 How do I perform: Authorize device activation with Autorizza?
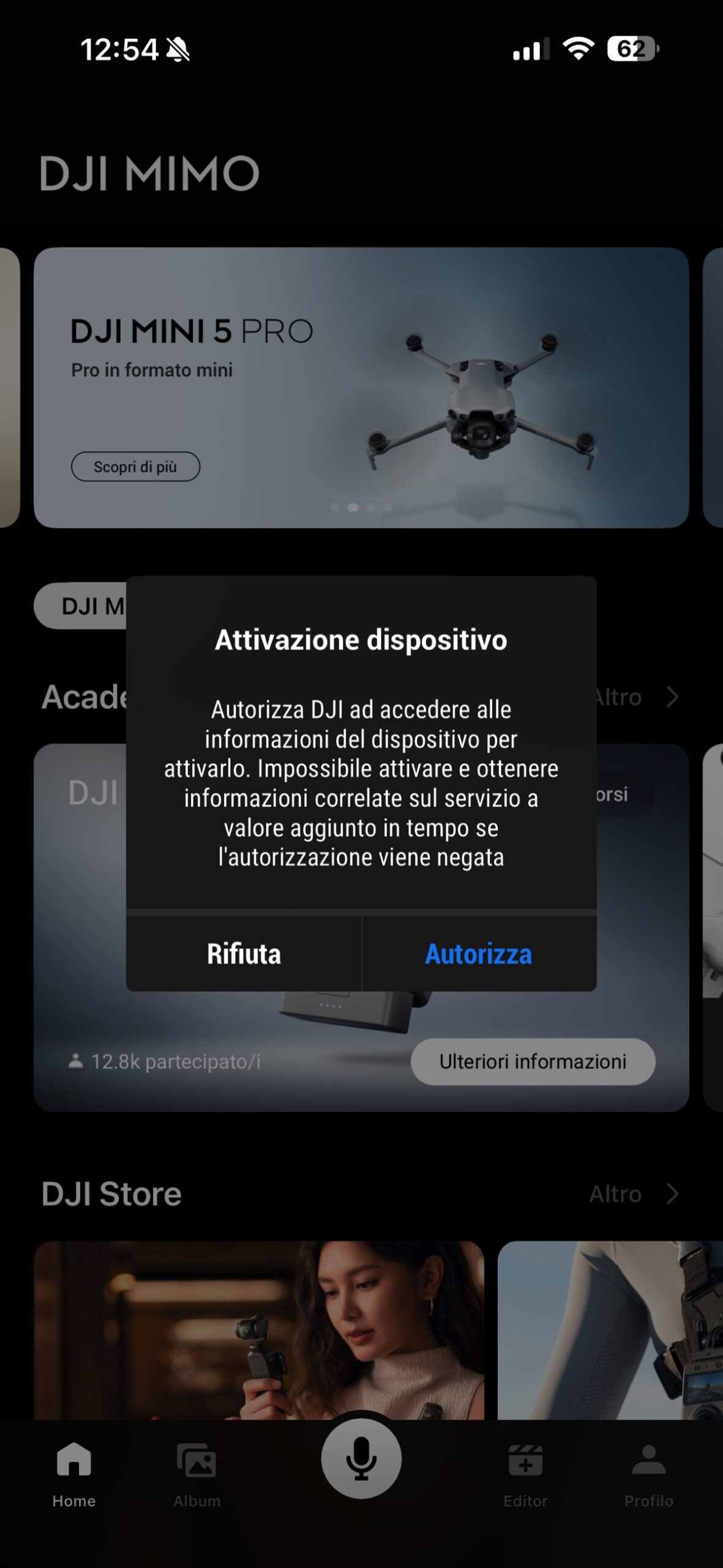tap(478, 954)
